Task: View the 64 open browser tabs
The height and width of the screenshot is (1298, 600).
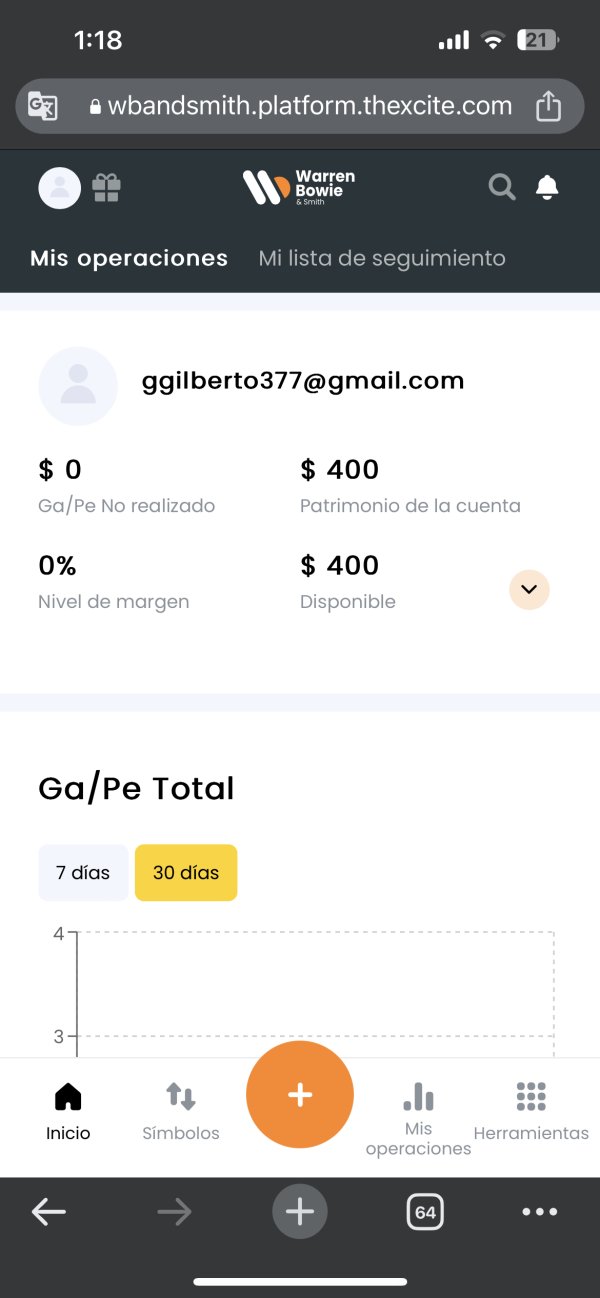Action: [x=425, y=1213]
